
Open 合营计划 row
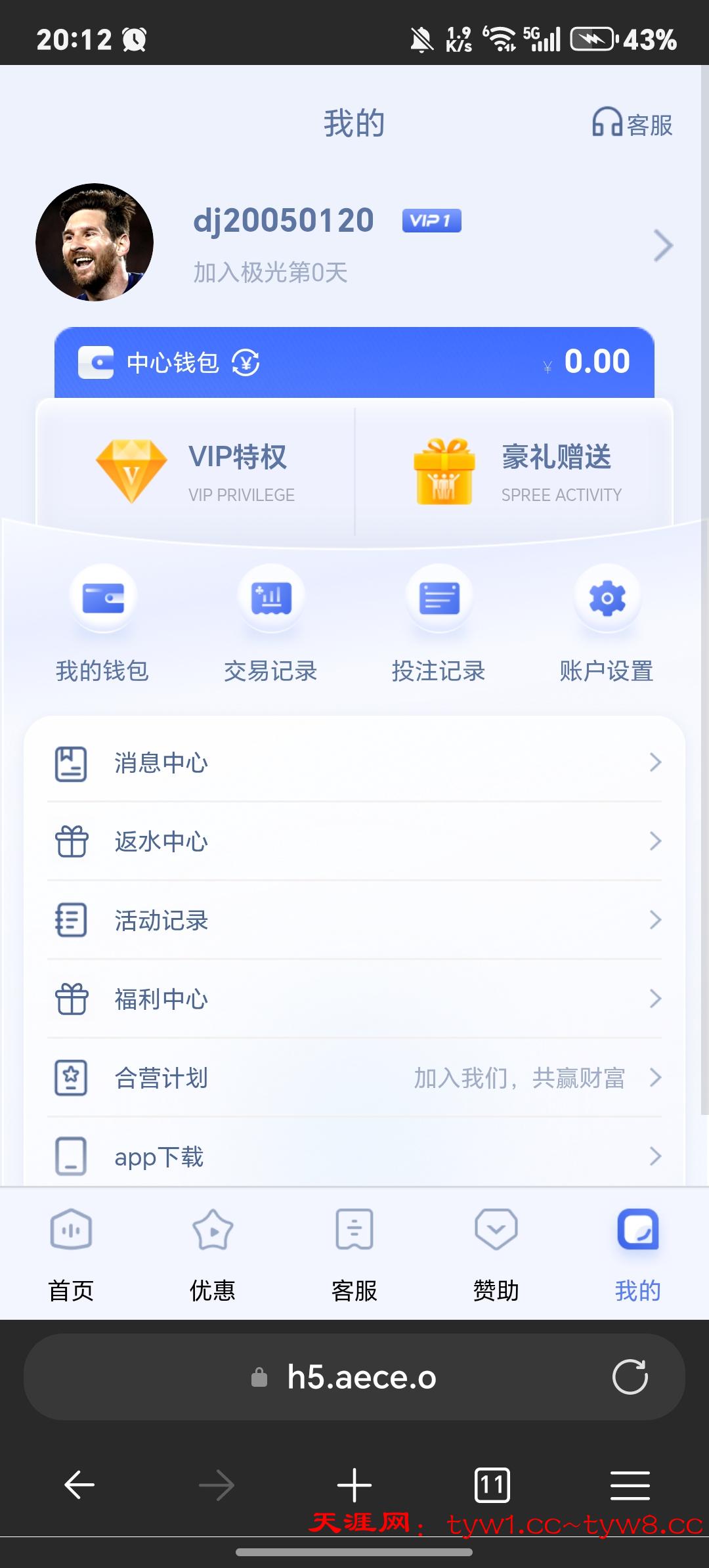pyautogui.click(x=354, y=1078)
